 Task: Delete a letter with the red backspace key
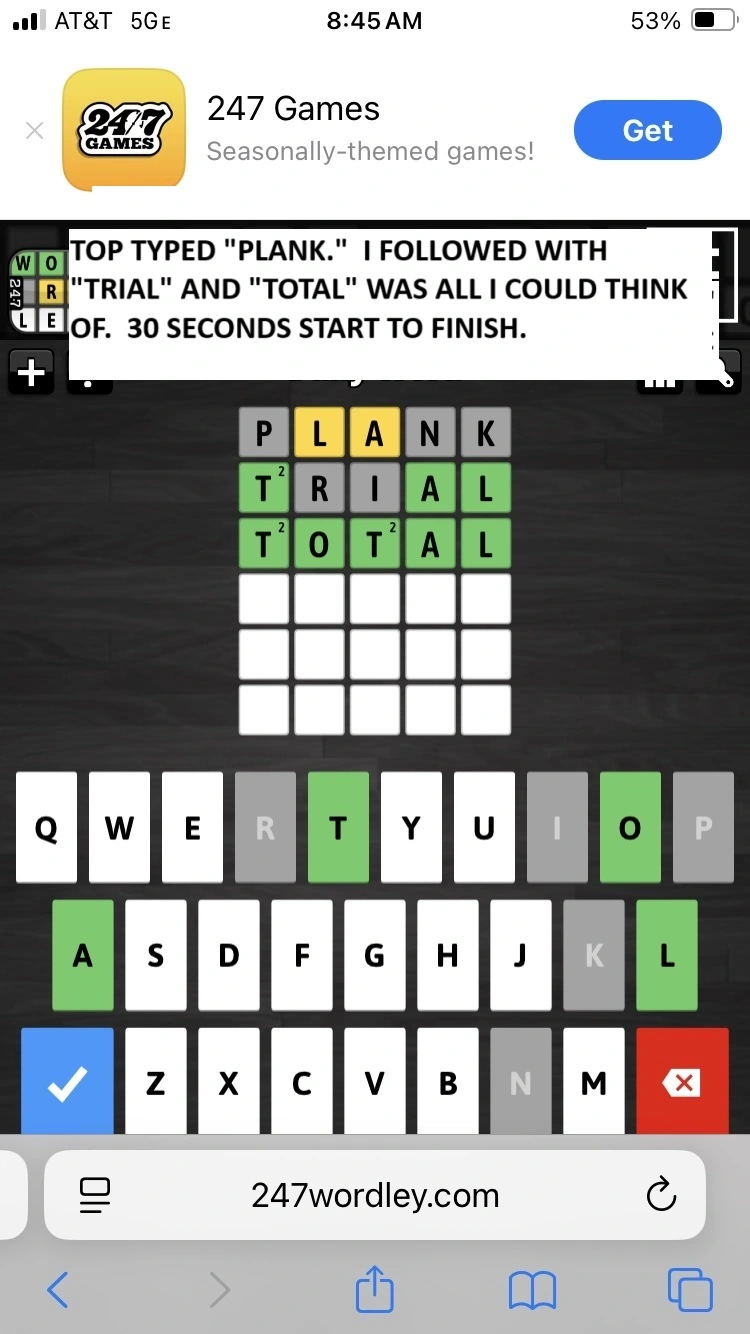tap(681, 1082)
